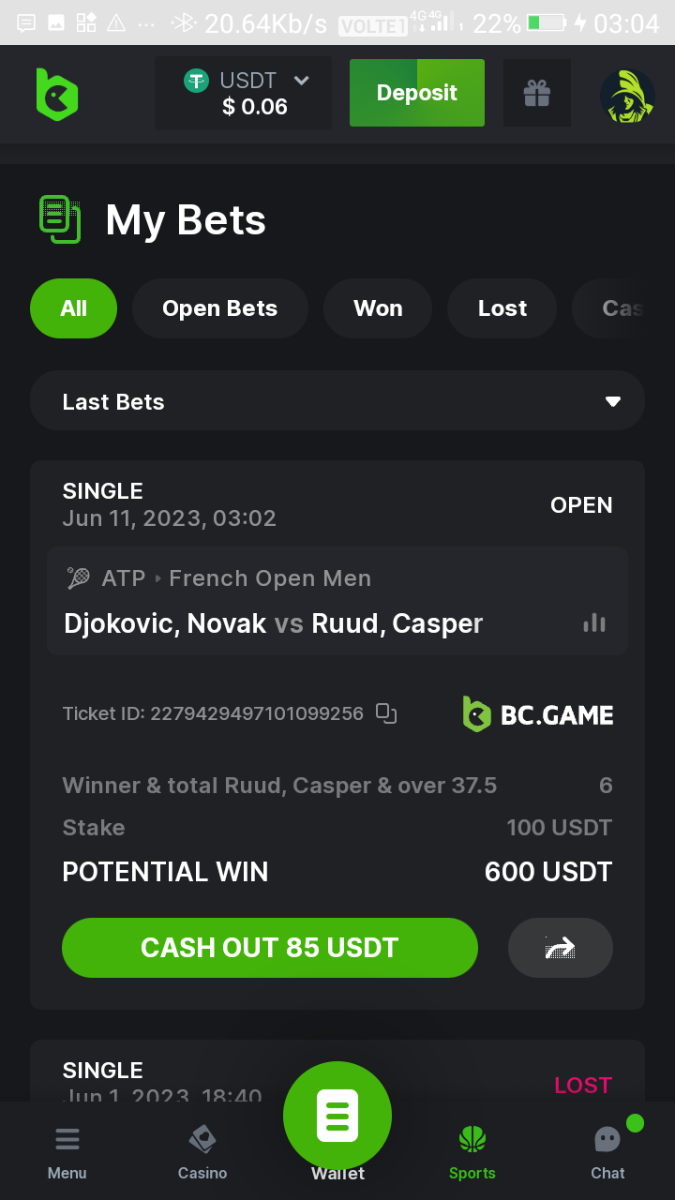The height and width of the screenshot is (1200, 675).
Task: Open the Menu drawer
Action: [x=67, y=1152]
